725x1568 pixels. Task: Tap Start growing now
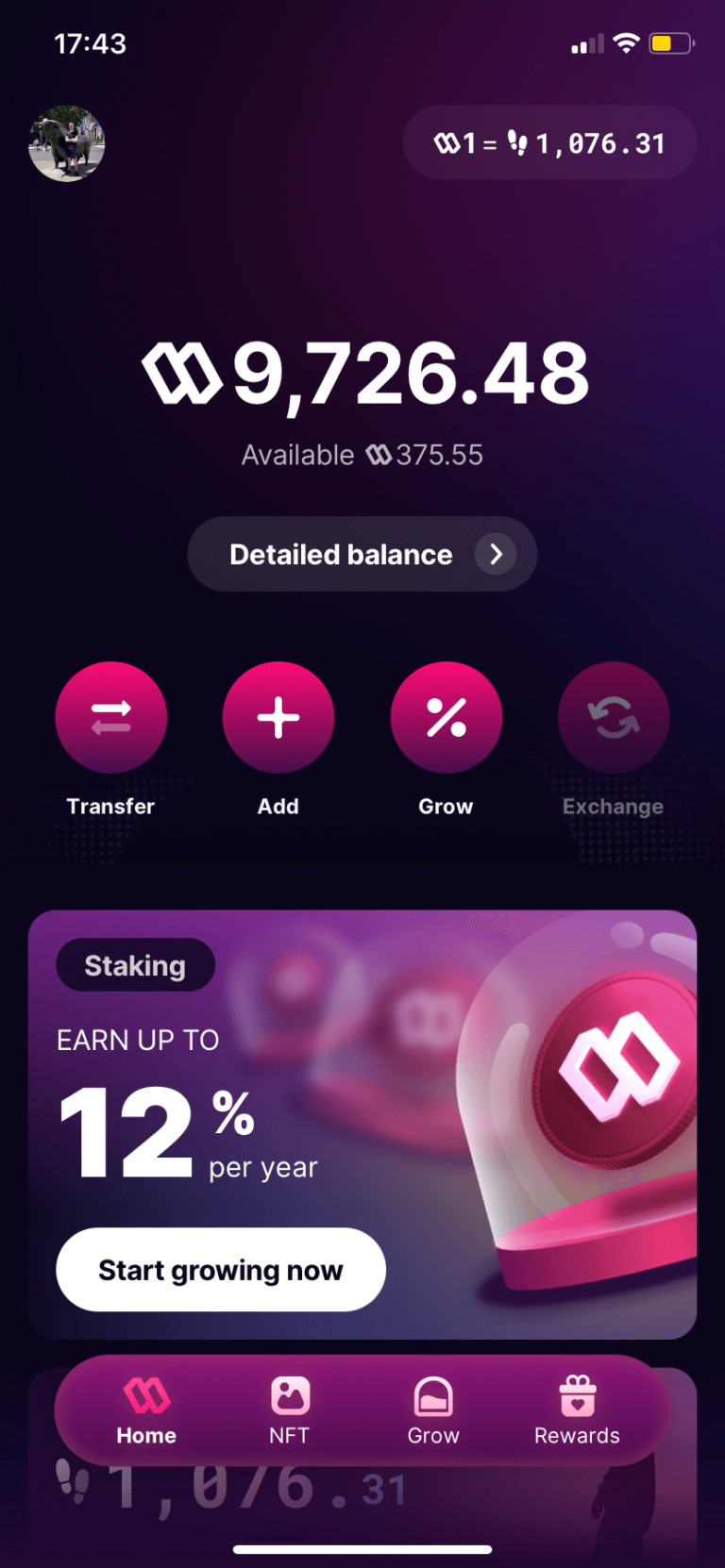tap(220, 1270)
